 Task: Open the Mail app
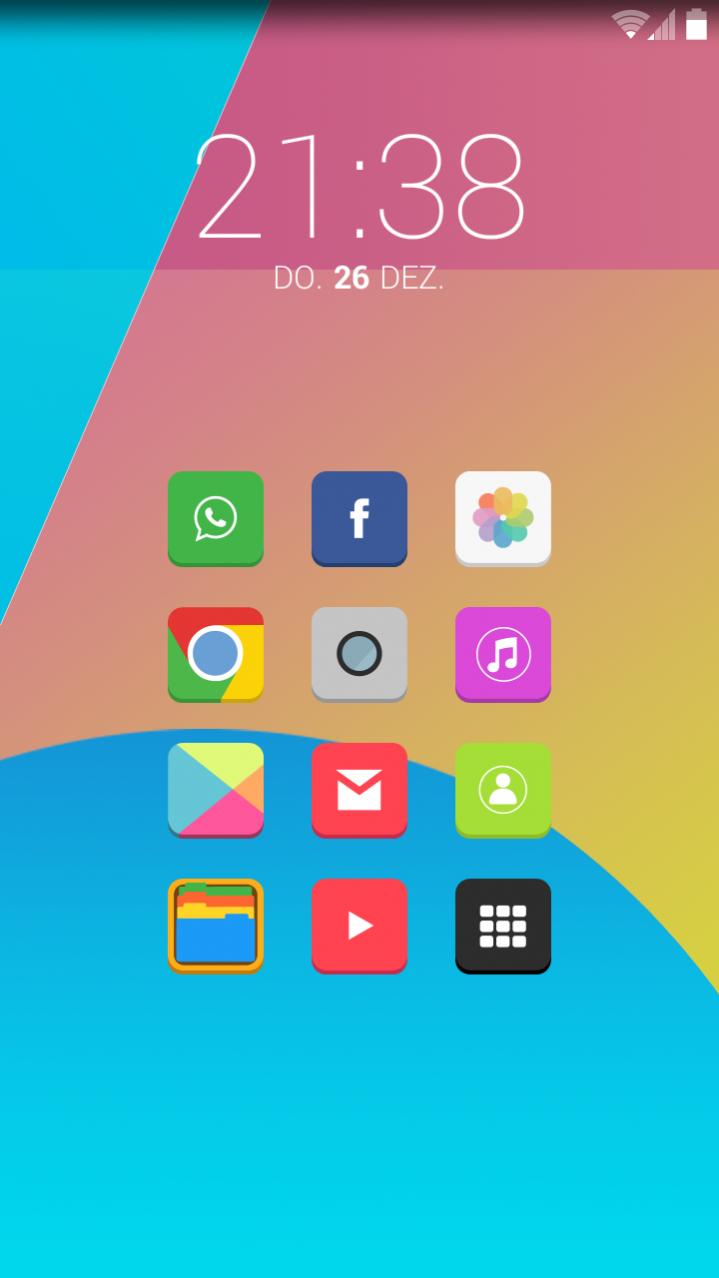click(359, 789)
